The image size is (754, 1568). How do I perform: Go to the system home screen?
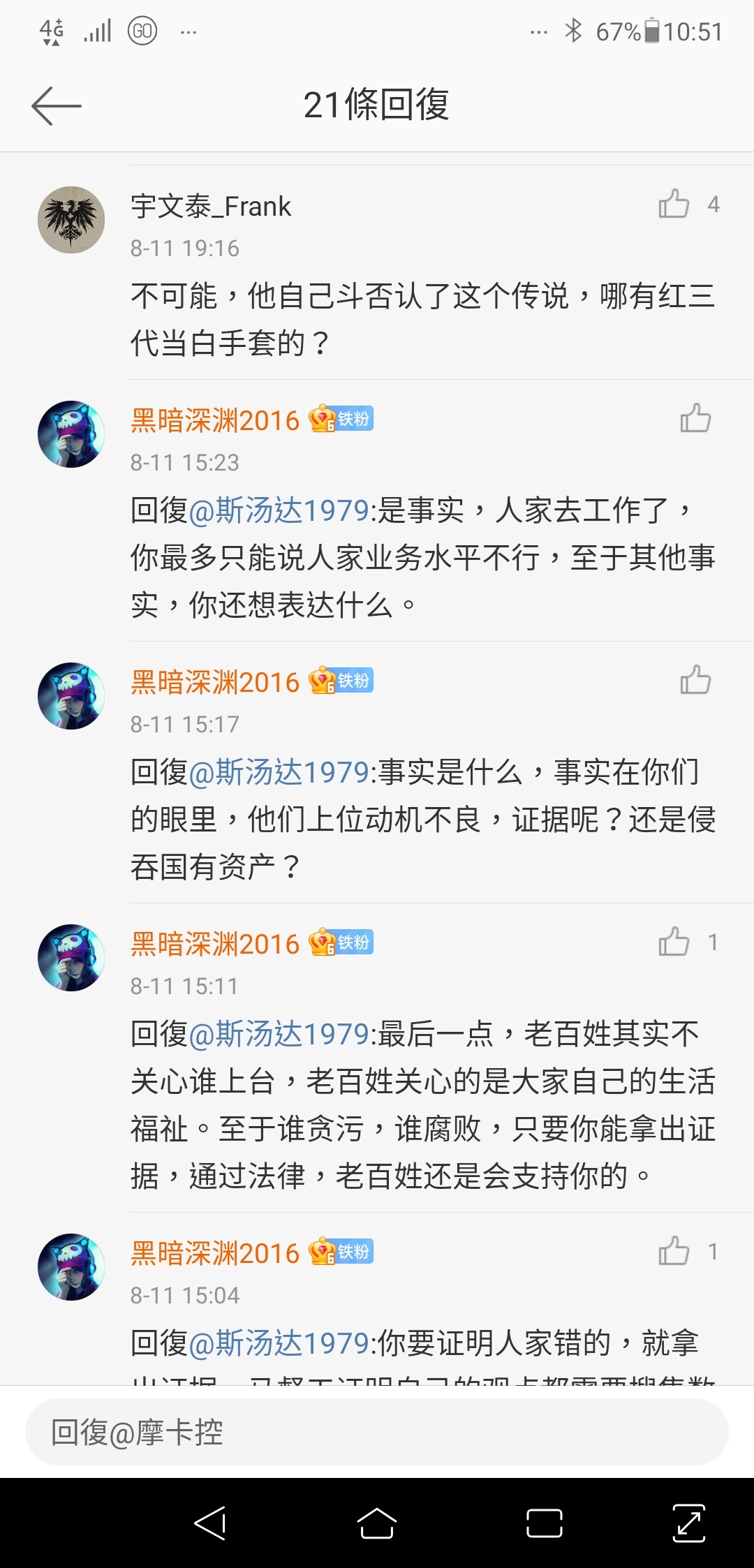pyautogui.click(x=377, y=1523)
